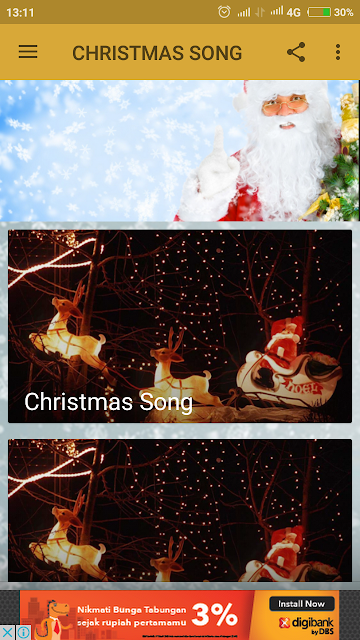Share the Christmas Song app
The height and width of the screenshot is (640, 360).
296,52
